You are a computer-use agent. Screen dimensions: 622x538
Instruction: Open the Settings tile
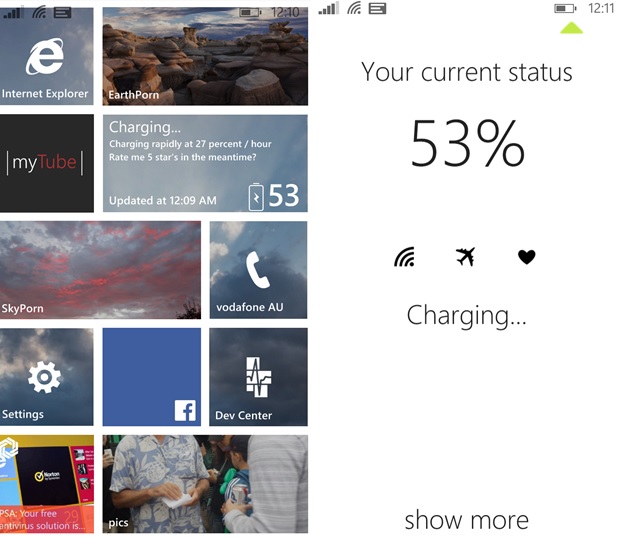click(x=46, y=377)
